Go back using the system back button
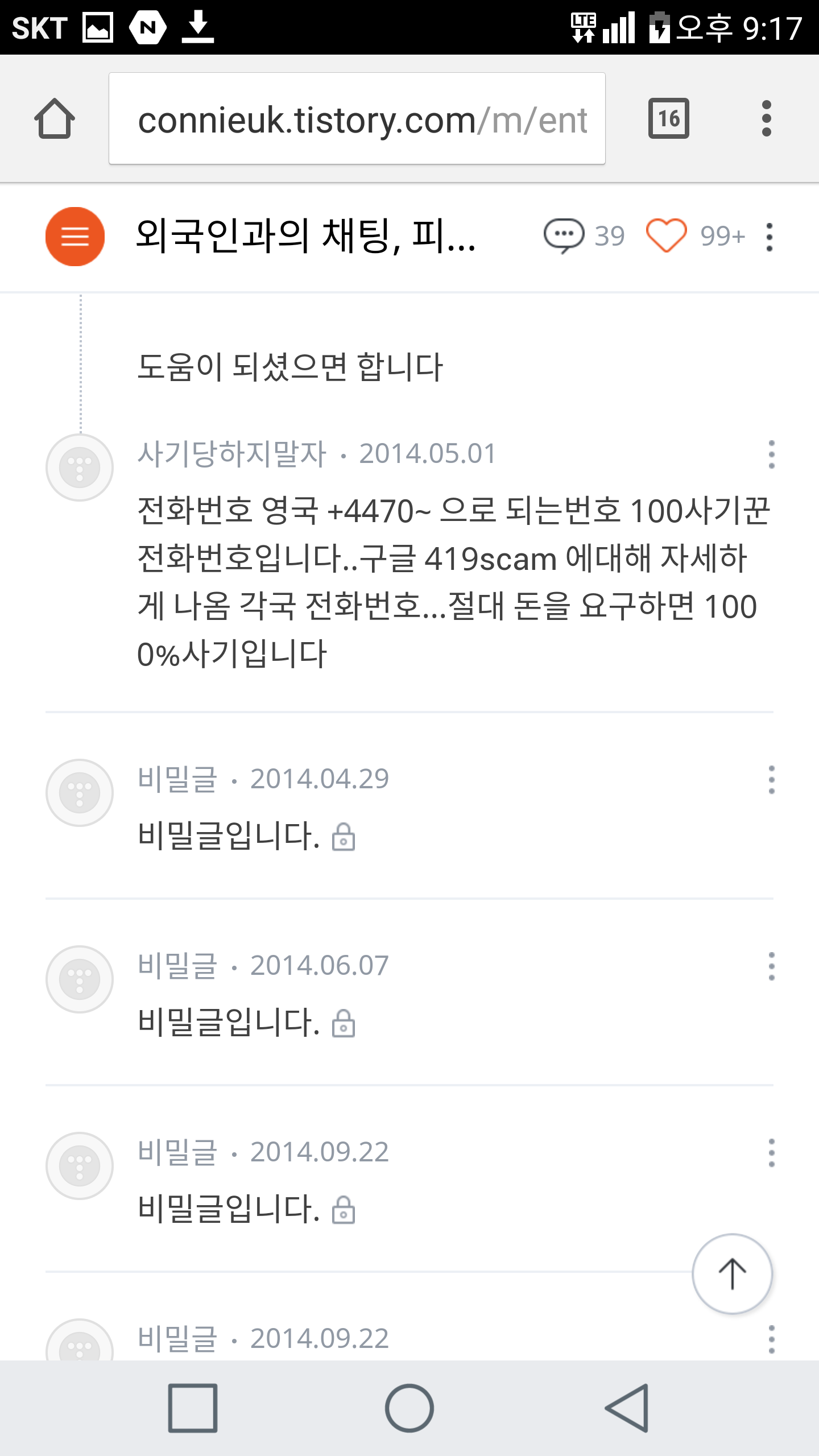This screenshot has height=1456, width=819. click(627, 1408)
